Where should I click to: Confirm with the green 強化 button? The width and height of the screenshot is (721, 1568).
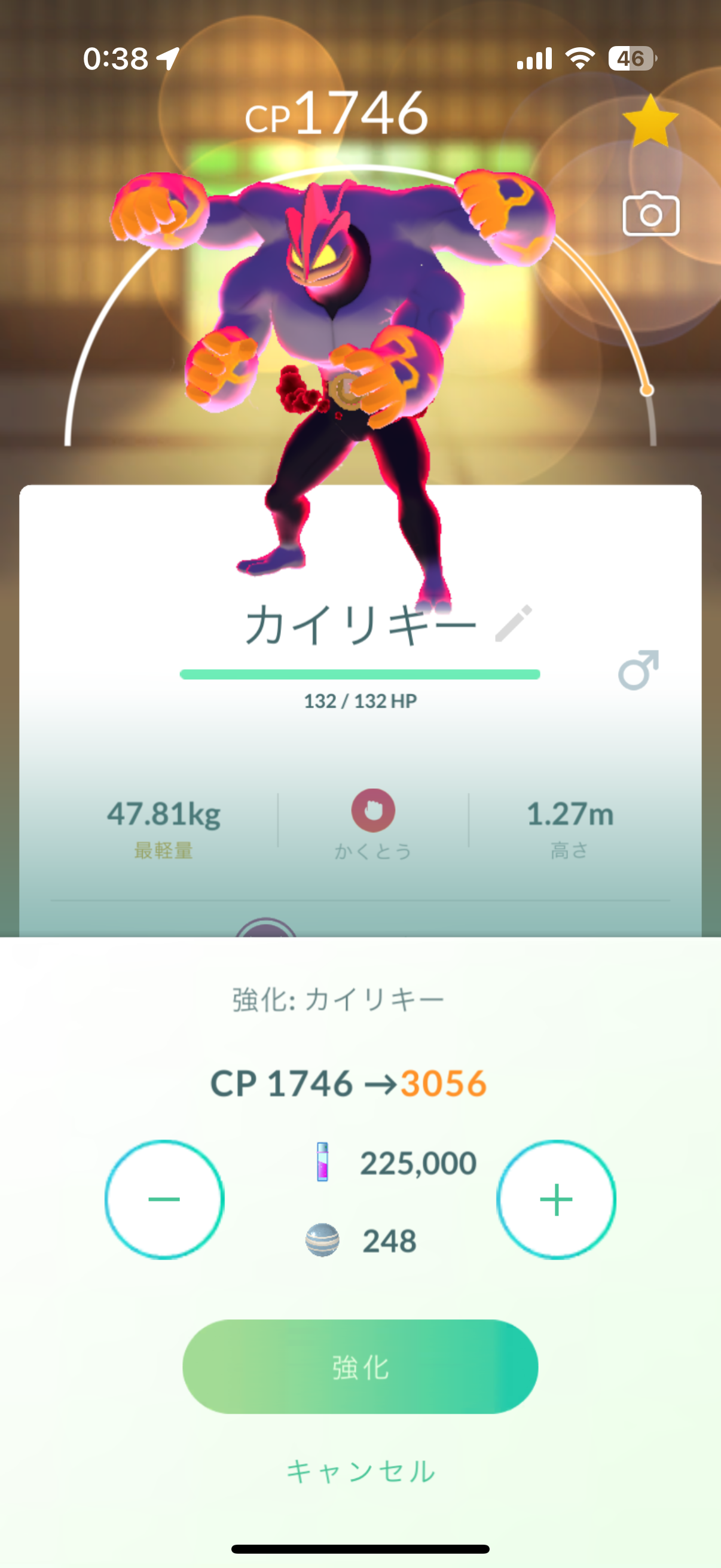tap(360, 1366)
